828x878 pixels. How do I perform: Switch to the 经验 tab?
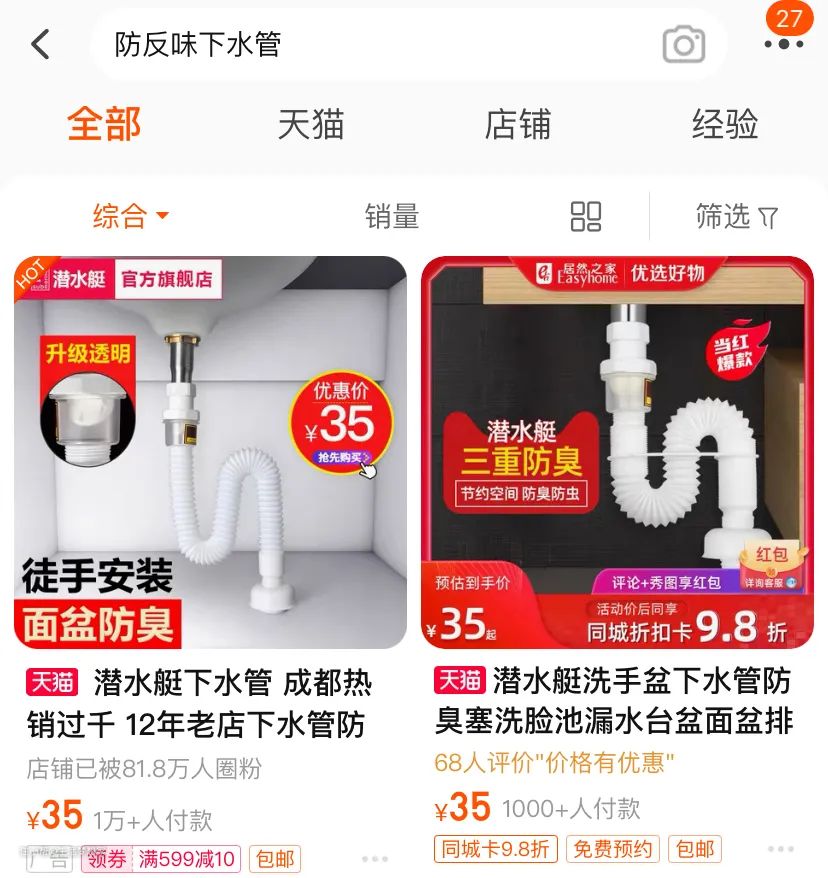tap(725, 125)
